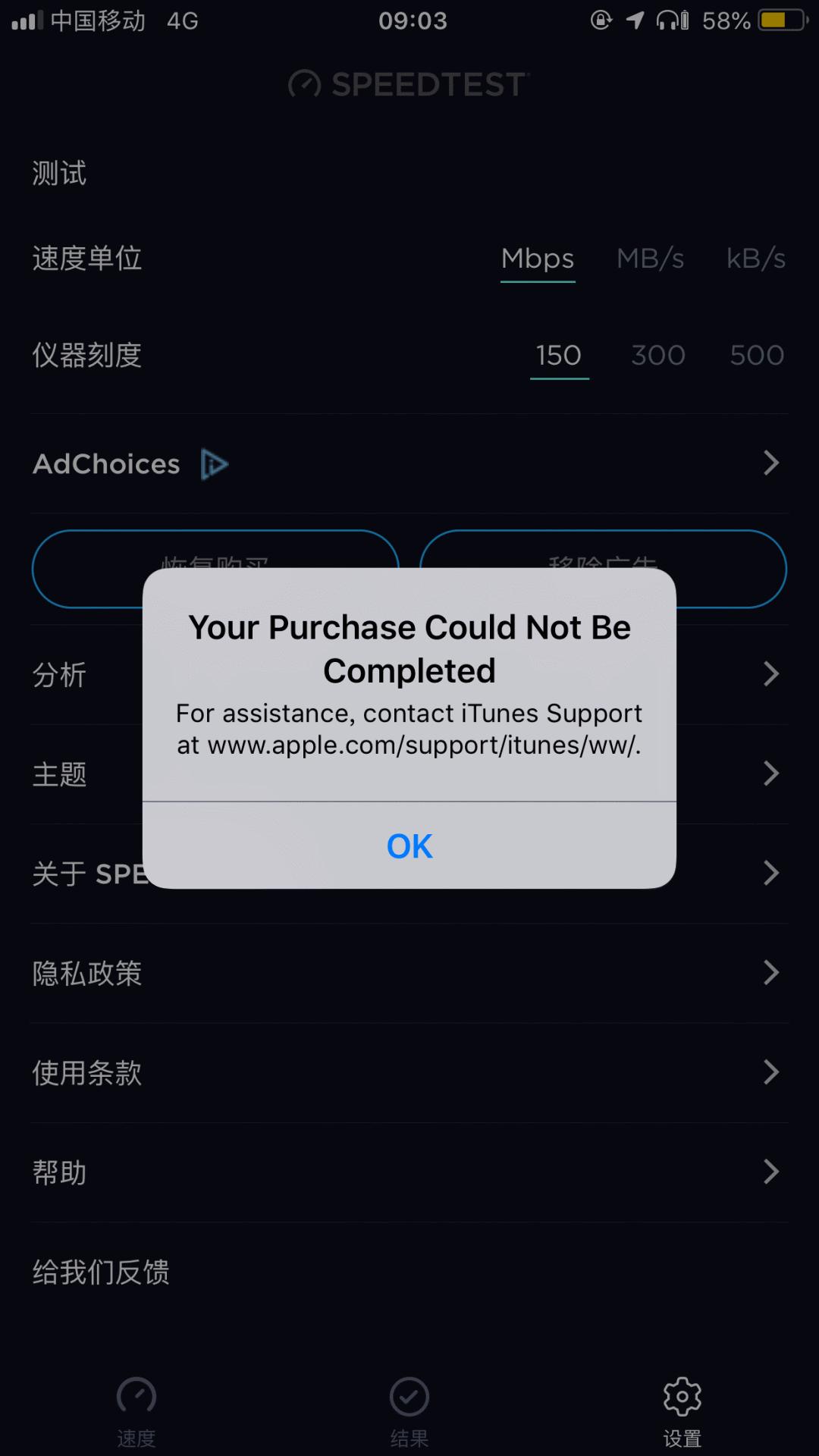Viewport: 819px width, 1456px height.
Task: Click the AdChoices triangle icon
Action: 213,463
